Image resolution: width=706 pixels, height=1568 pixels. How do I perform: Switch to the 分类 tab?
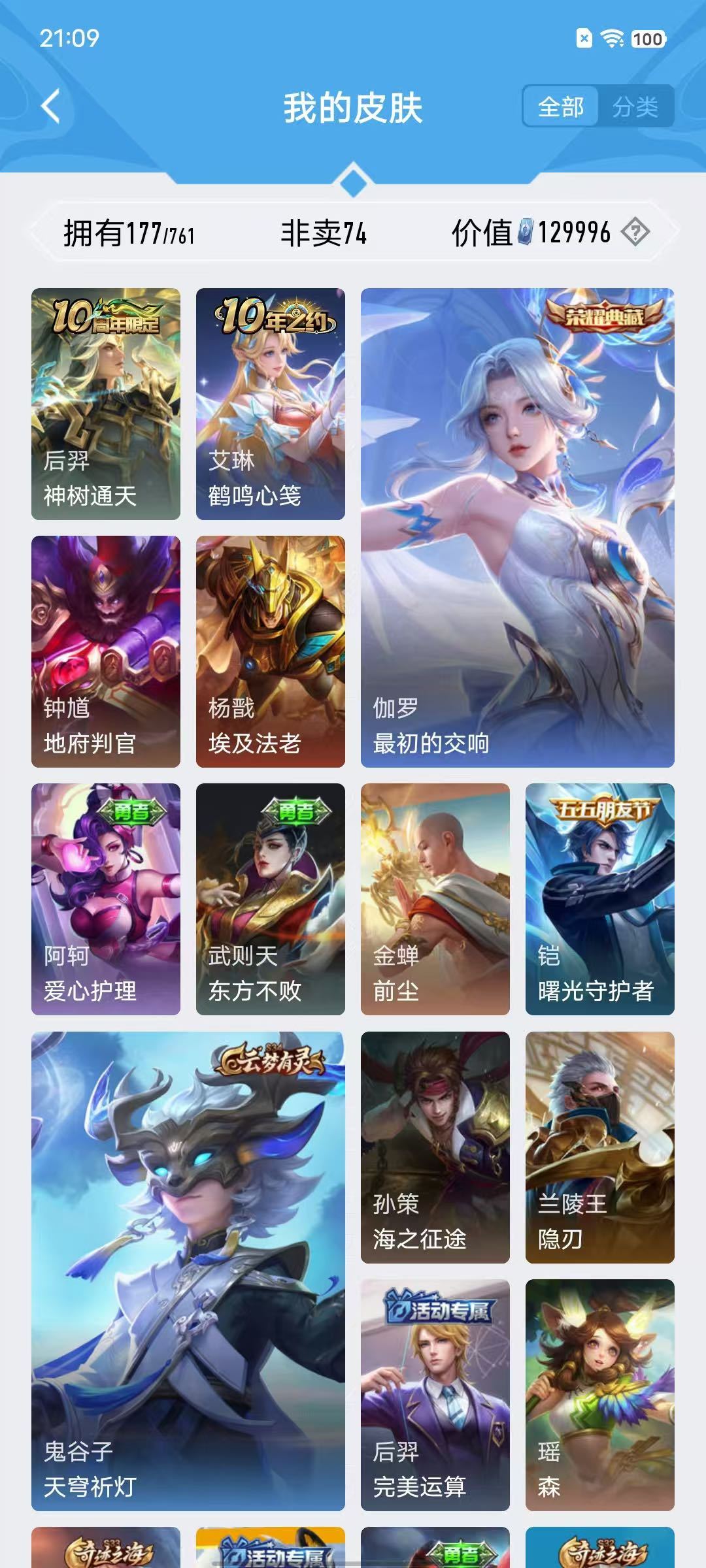[x=635, y=106]
